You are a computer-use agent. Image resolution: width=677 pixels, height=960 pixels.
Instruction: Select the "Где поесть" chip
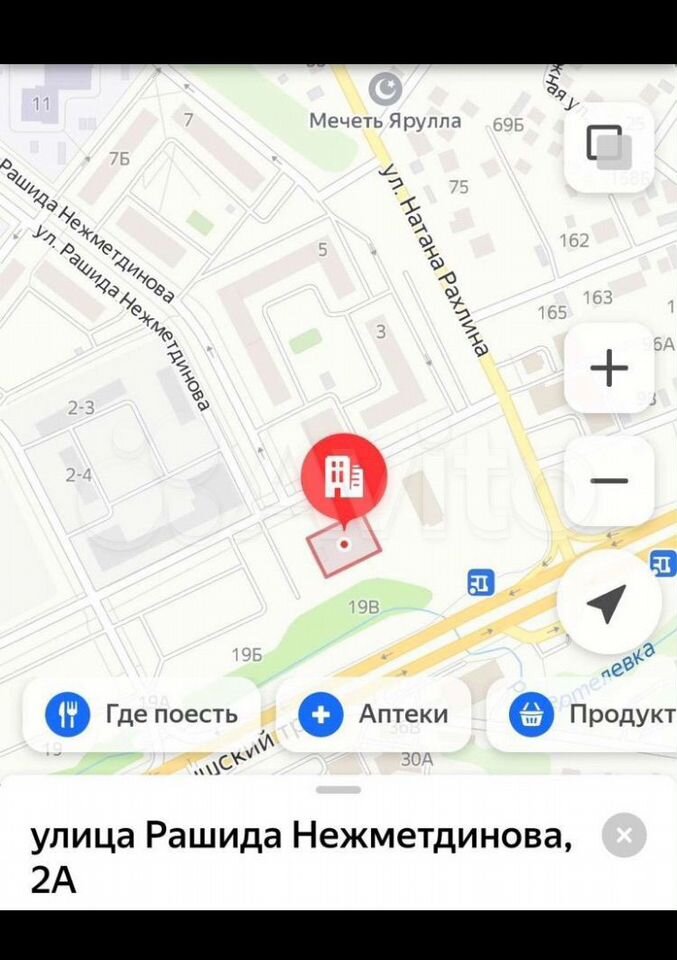point(141,714)
